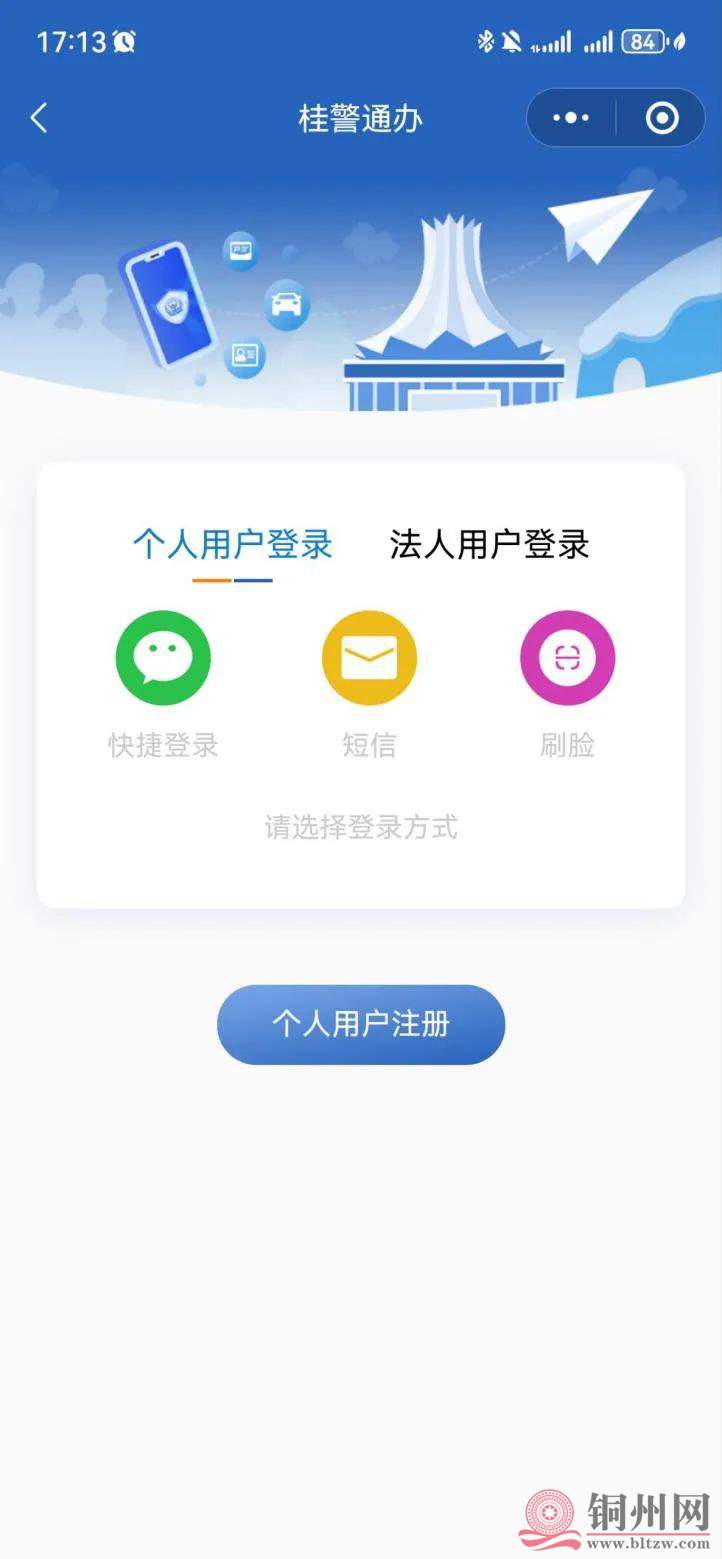Screen dimensions: 722x1559
Task: Log in via 短信 SMS option
Action: click(369, 658)
